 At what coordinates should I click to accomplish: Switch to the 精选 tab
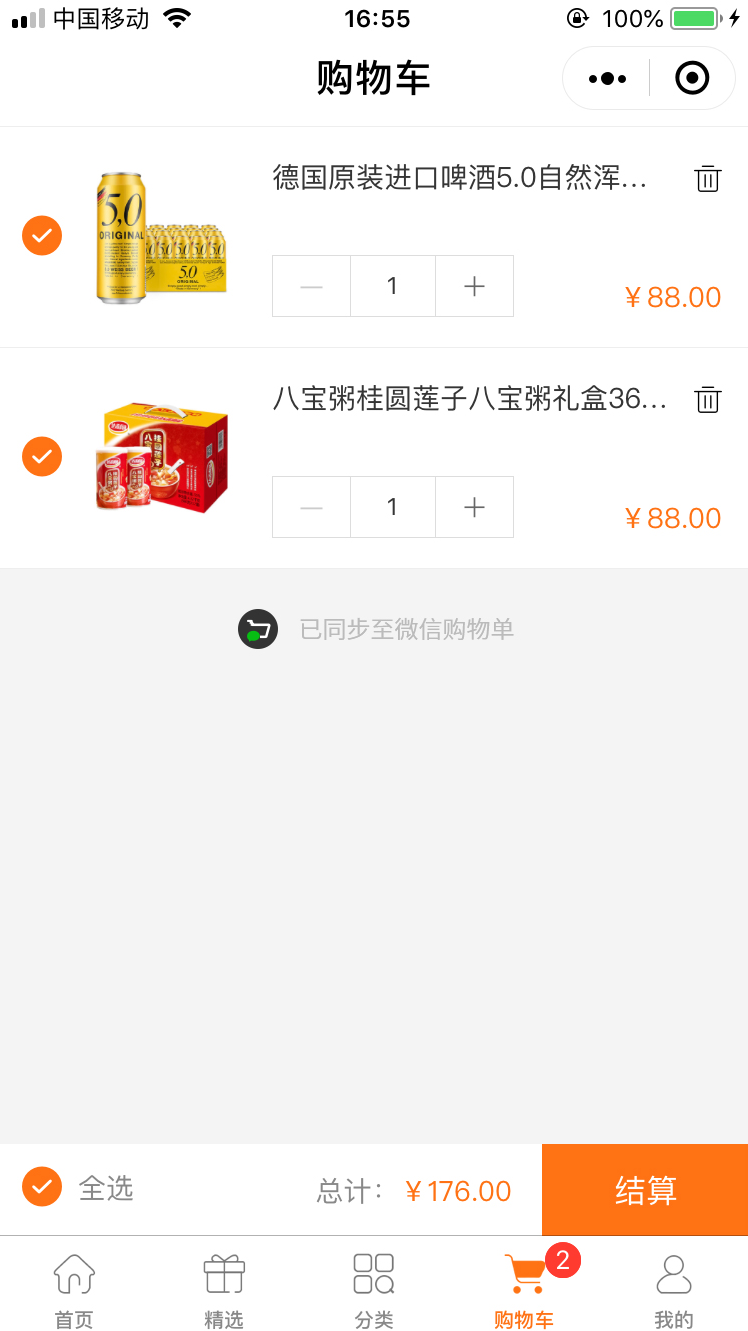[224, 1290]
